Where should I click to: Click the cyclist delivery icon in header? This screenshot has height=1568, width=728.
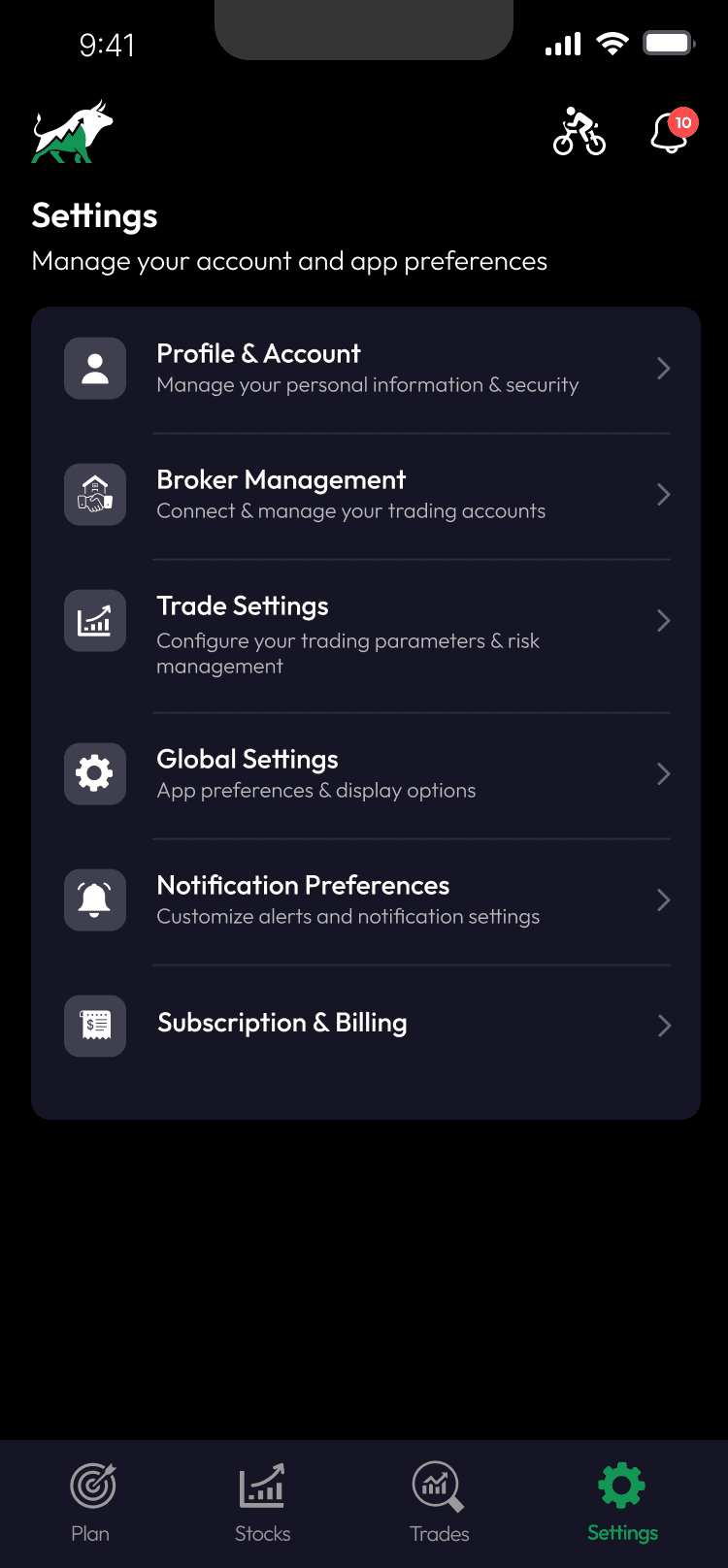pyautogui.click(x=579, y=131)
